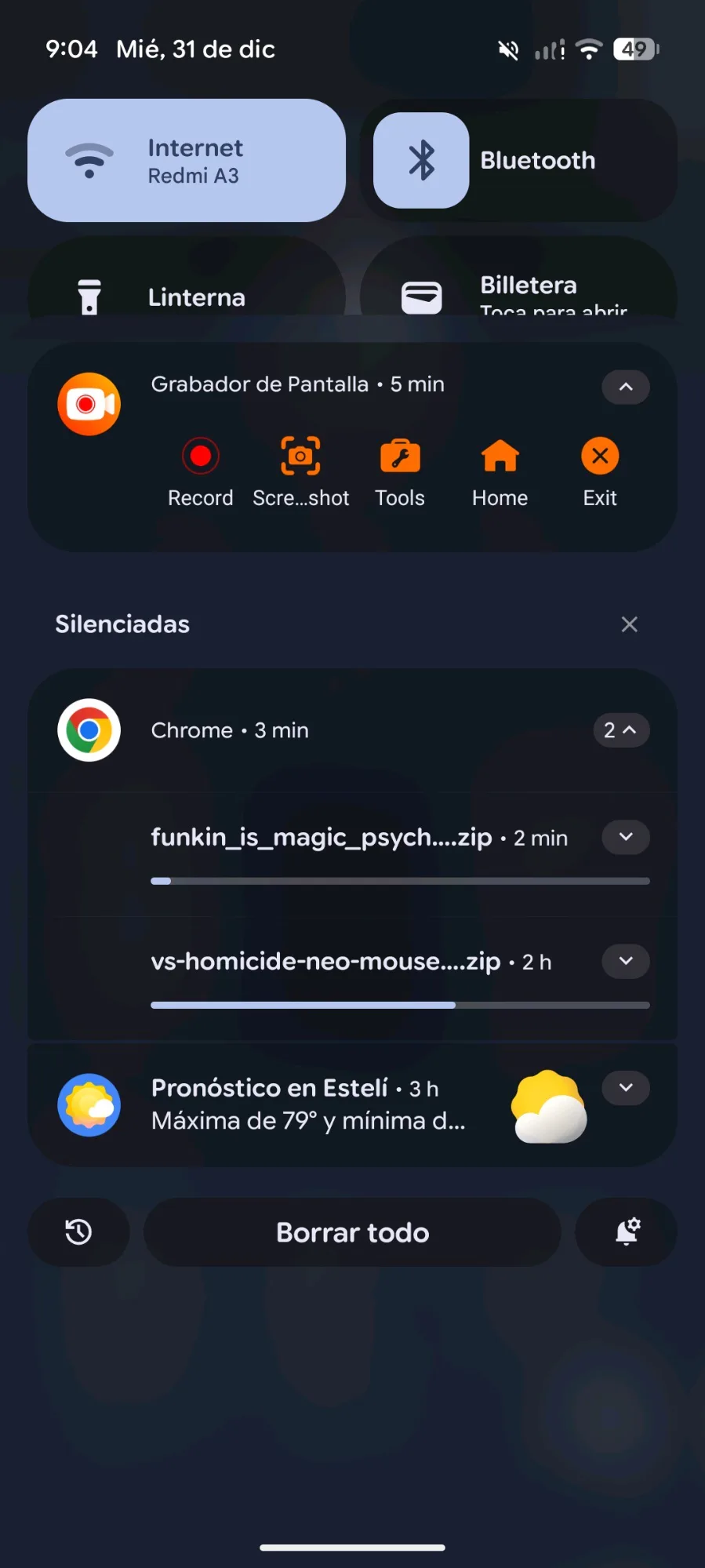The width and height of the screenshot is (705, 1568).
Task: Open the Internet quick settings tile
Action: [x=187, y=161]
